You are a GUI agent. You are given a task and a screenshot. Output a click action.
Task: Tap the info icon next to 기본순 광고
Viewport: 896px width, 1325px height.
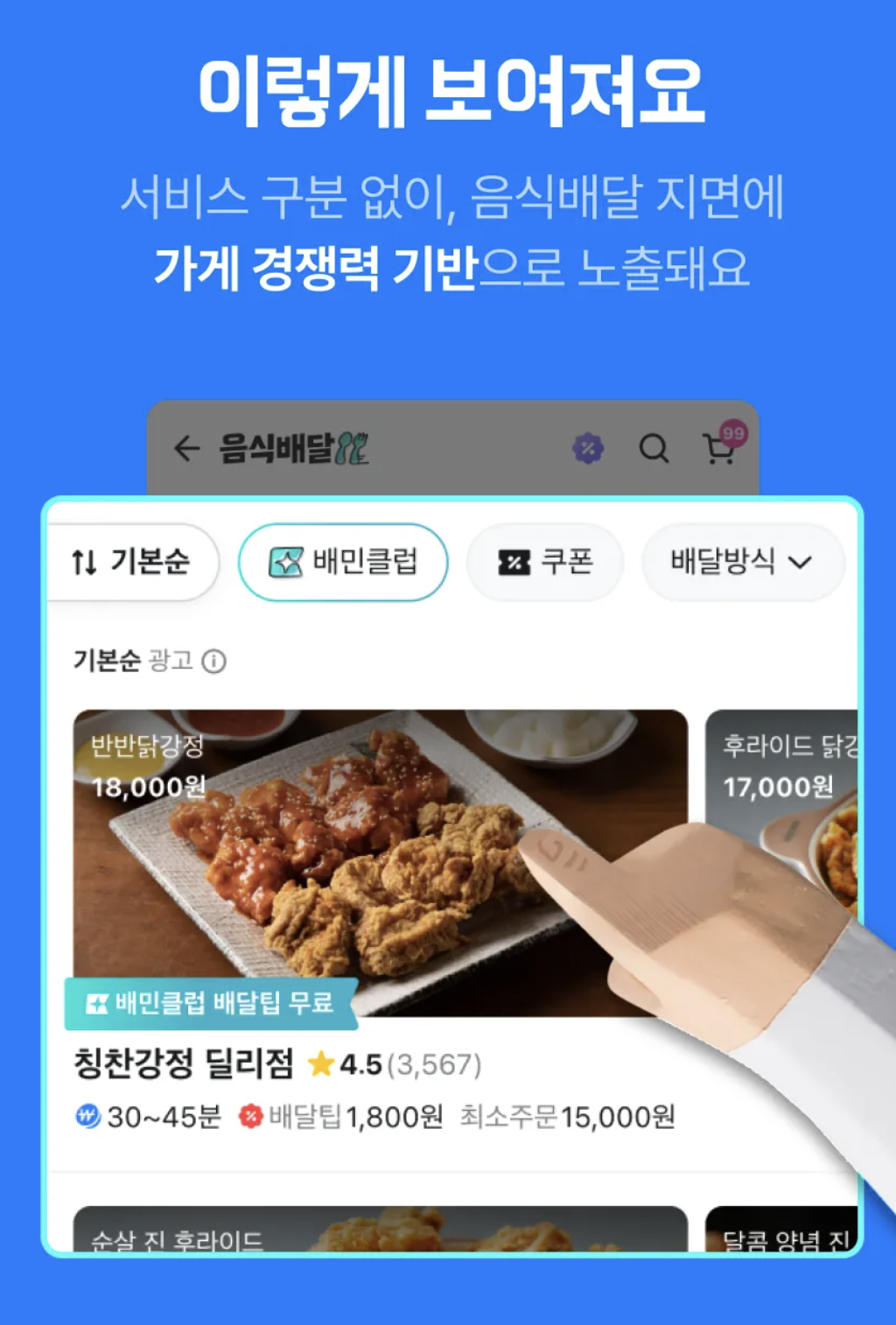[x=214, y=661]
